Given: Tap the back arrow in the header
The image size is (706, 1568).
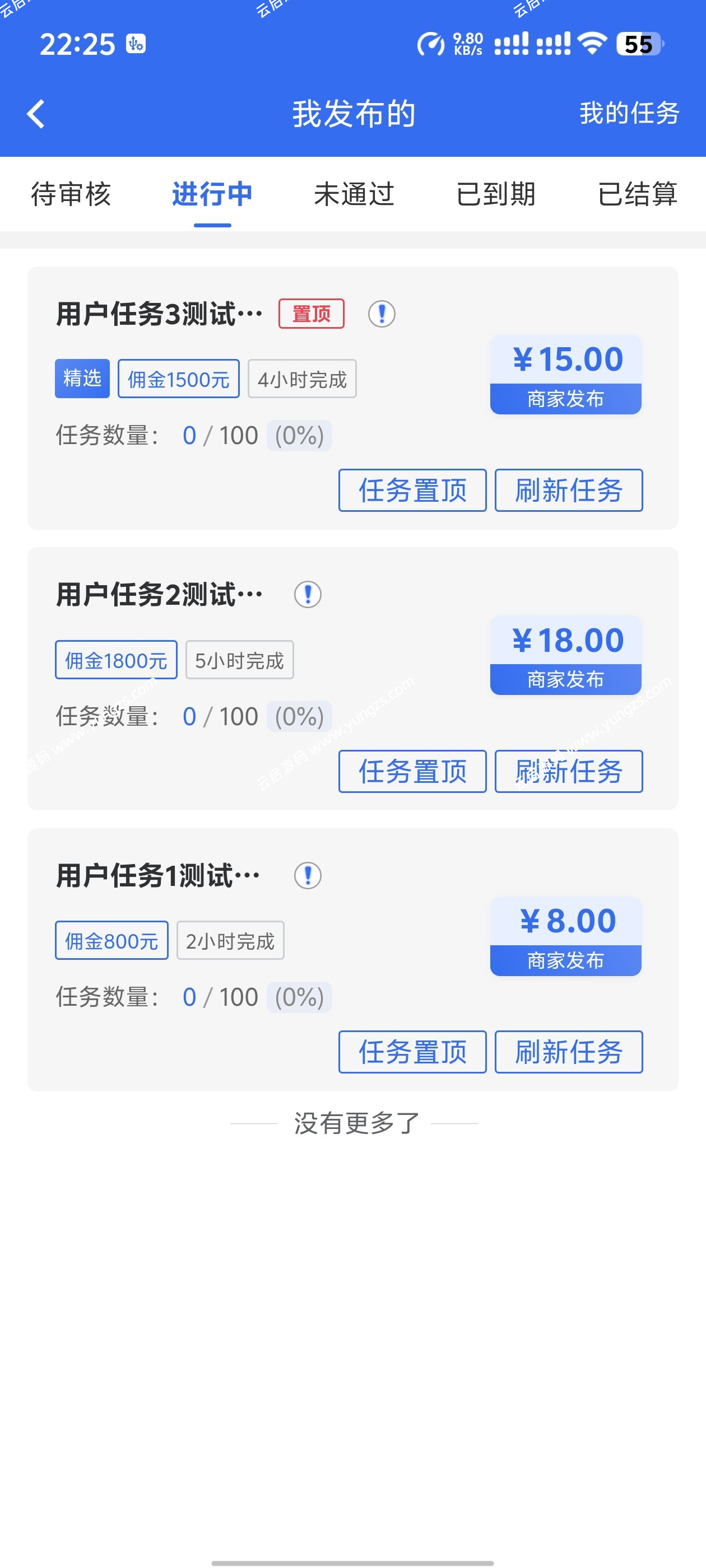Looking at the screenshot, I should (36, 114).
